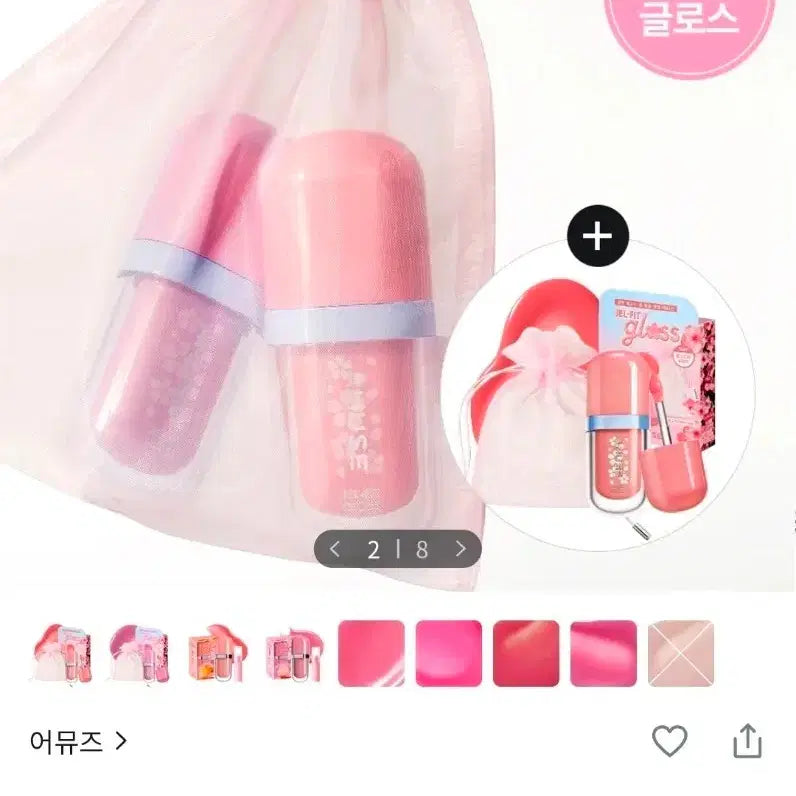Choose the second hot pink swatch
This screenshot has width=796, height=796.
tap(449, 654)
